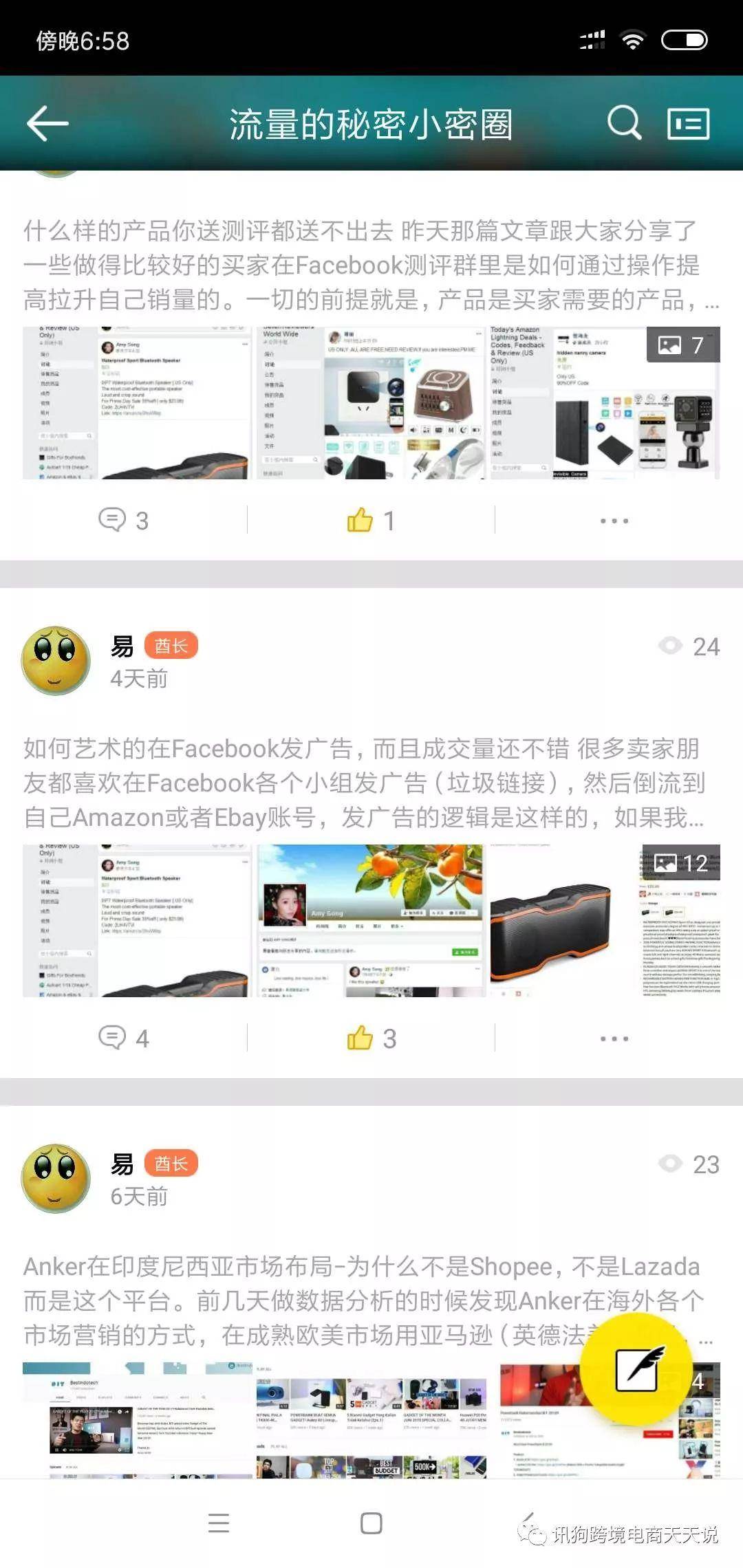Like the Facebook测评群 post
743x1568 pixels.
(371, 521)
